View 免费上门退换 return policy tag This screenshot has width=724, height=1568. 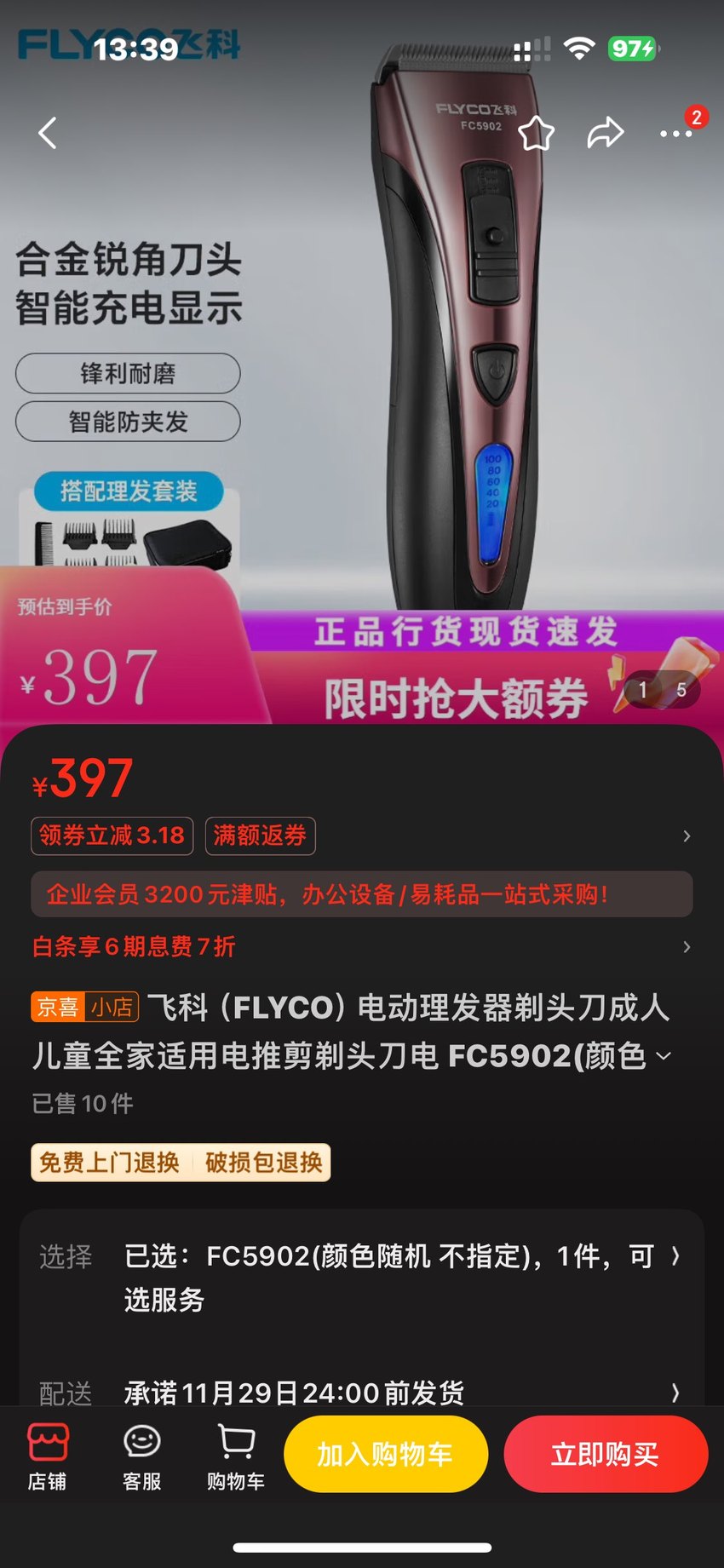click(110, 1163)
